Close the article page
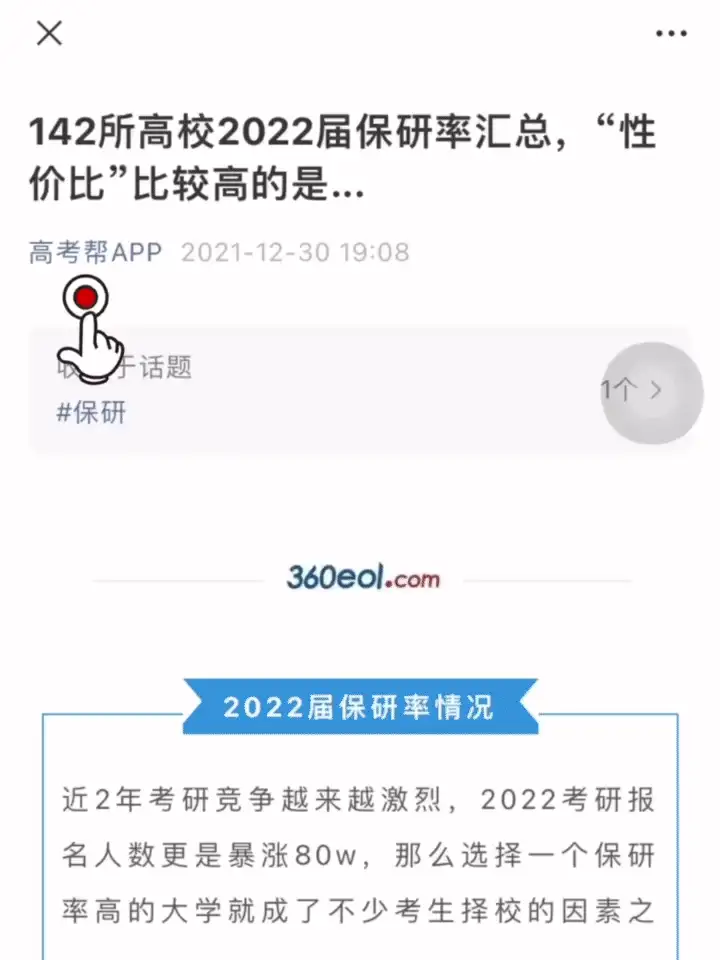 pos(49,33)
